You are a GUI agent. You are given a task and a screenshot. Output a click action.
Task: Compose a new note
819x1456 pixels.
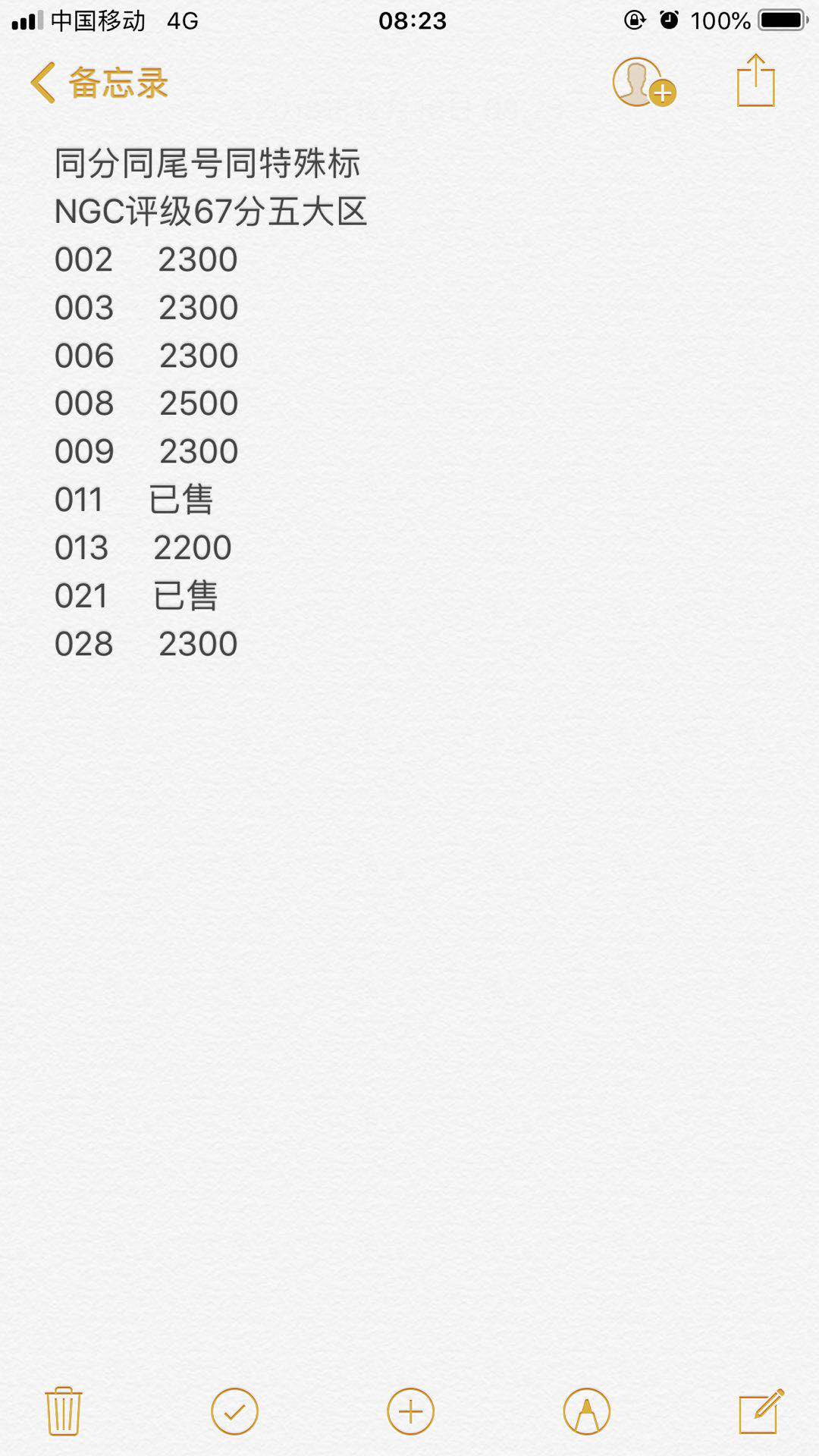click(x=761, y=1411)
